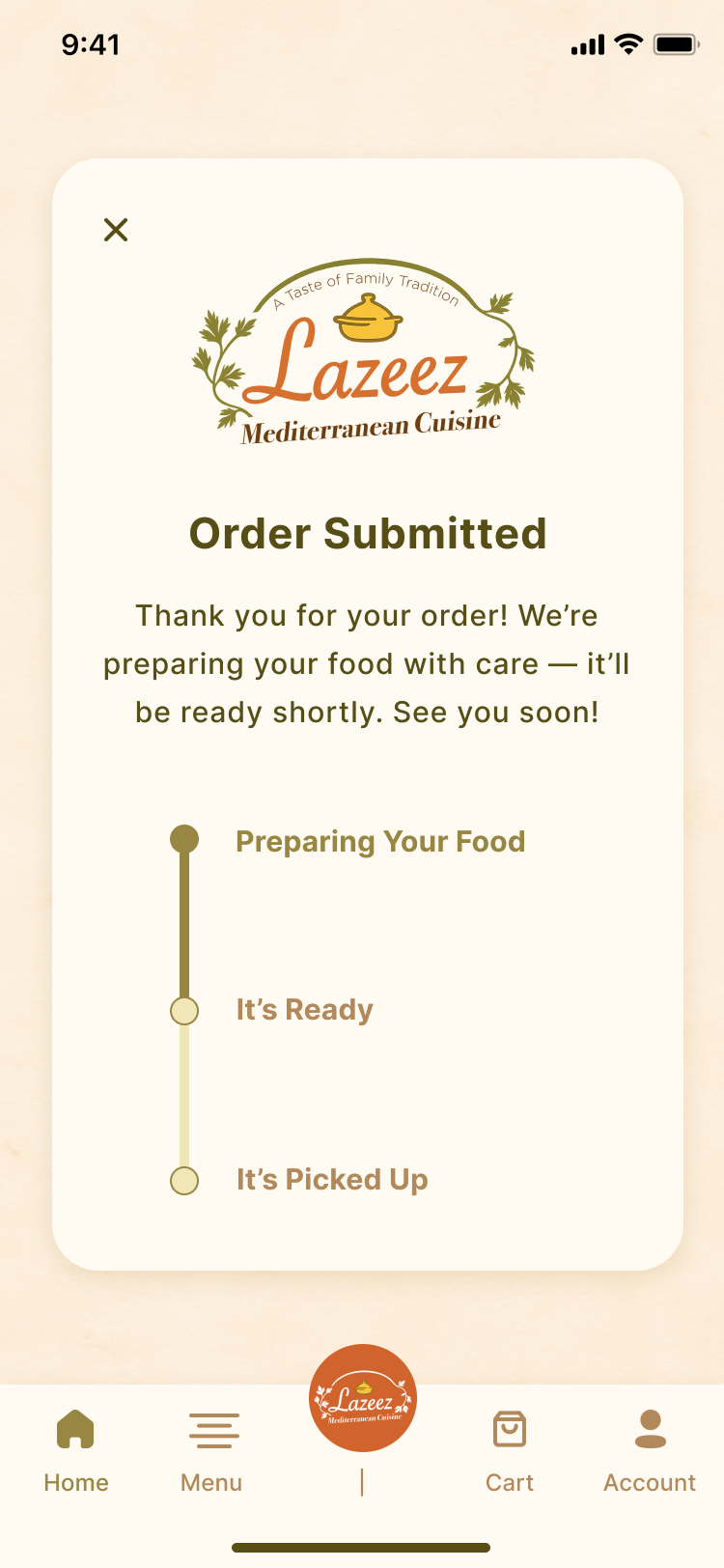Go to the Home tab
The height and width of the screenshot is (1568, 724).
75,1448
